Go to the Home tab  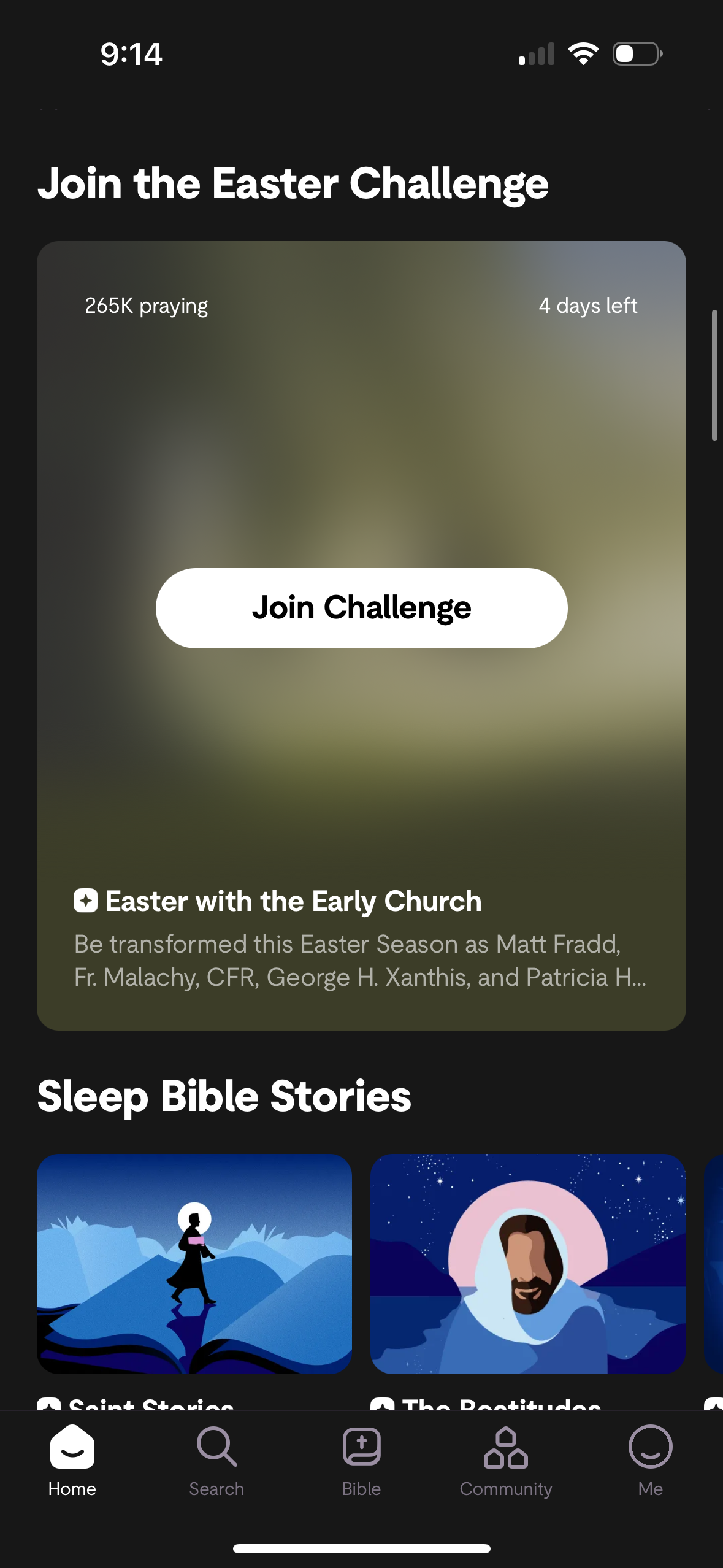pos(72,1460)
